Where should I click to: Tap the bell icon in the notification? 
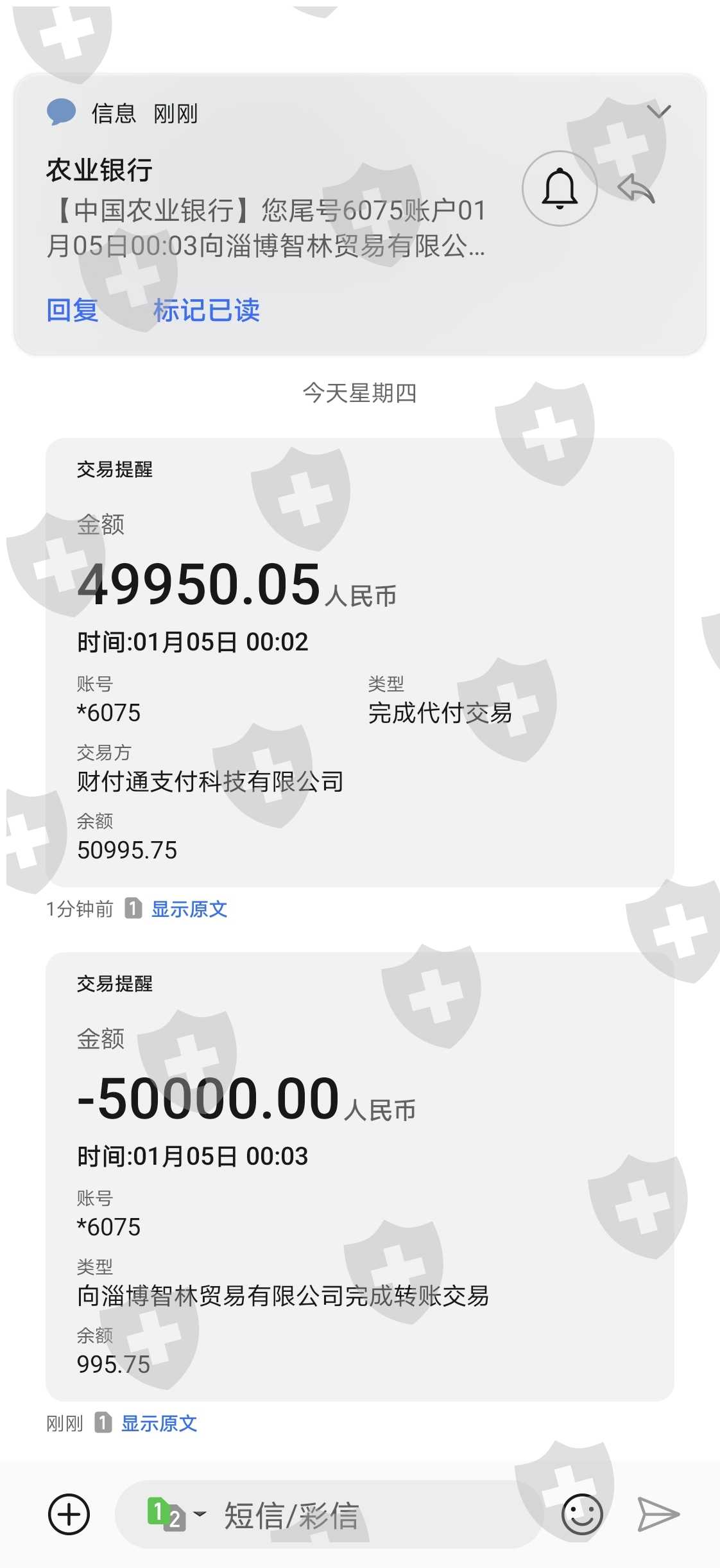point(560,188)
